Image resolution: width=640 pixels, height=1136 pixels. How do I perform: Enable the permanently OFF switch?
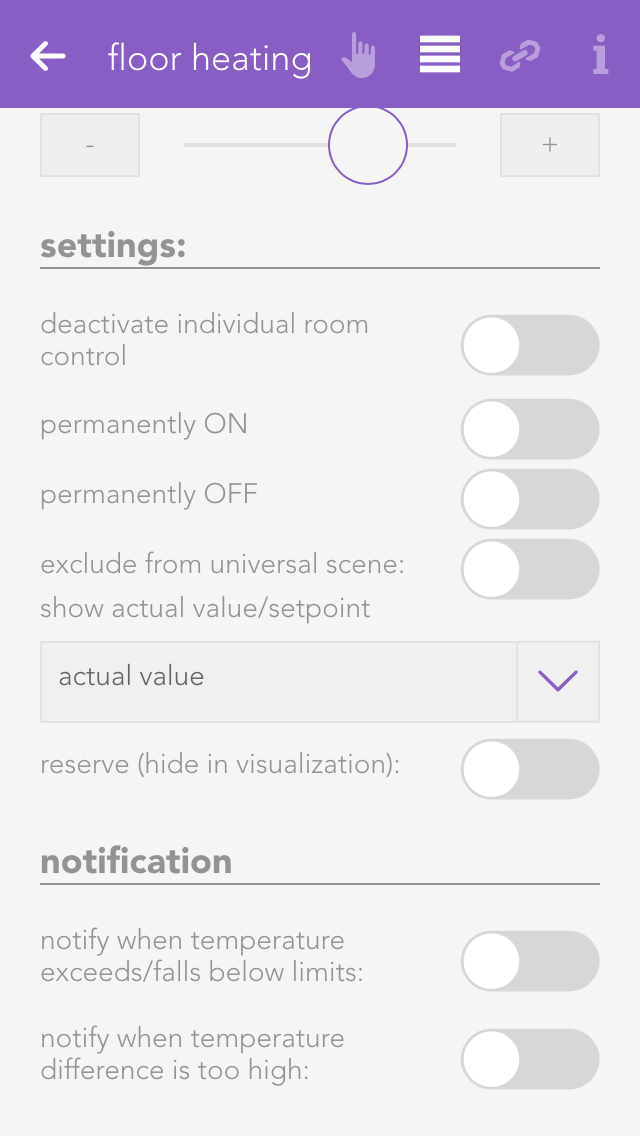pos(530,499)
